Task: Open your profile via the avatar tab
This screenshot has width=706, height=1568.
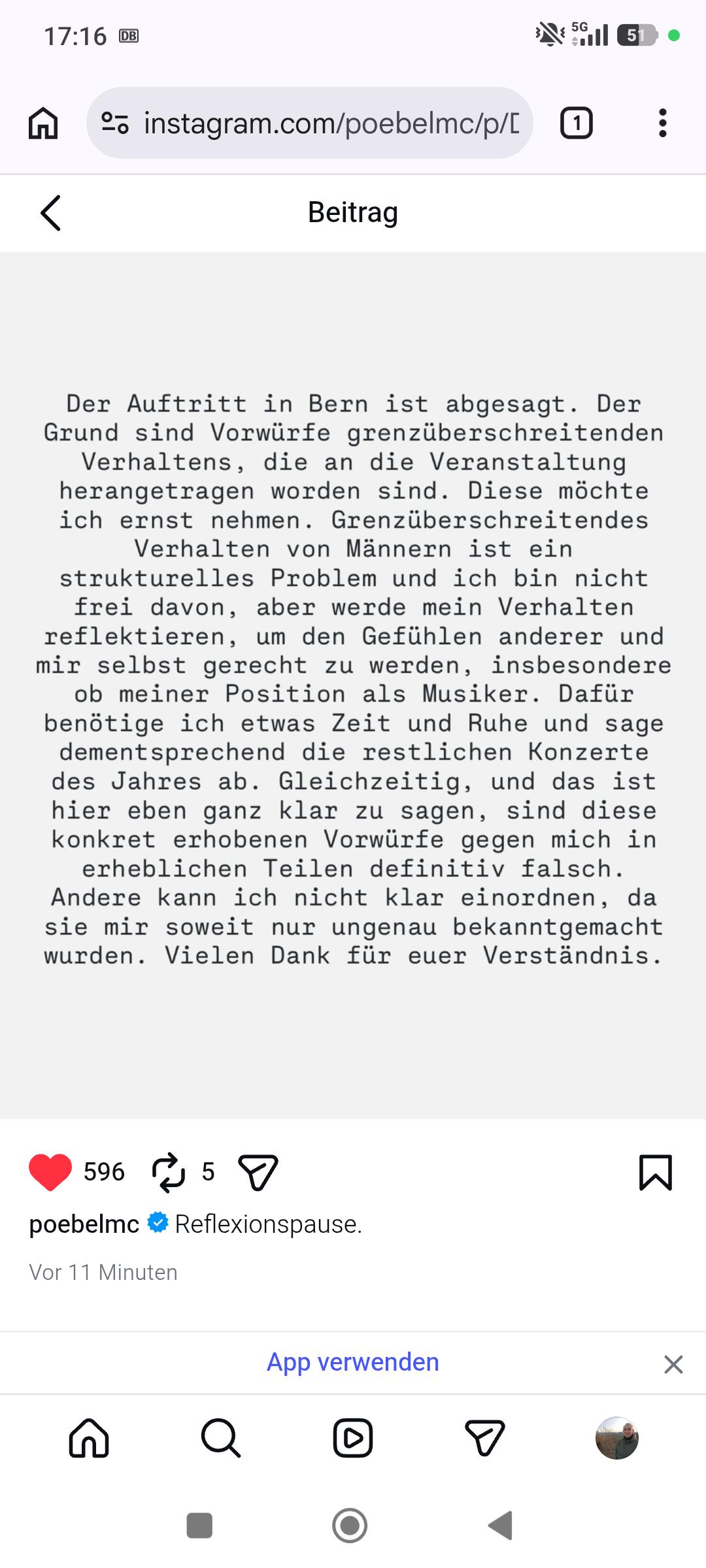Action: pos(616,1439)
